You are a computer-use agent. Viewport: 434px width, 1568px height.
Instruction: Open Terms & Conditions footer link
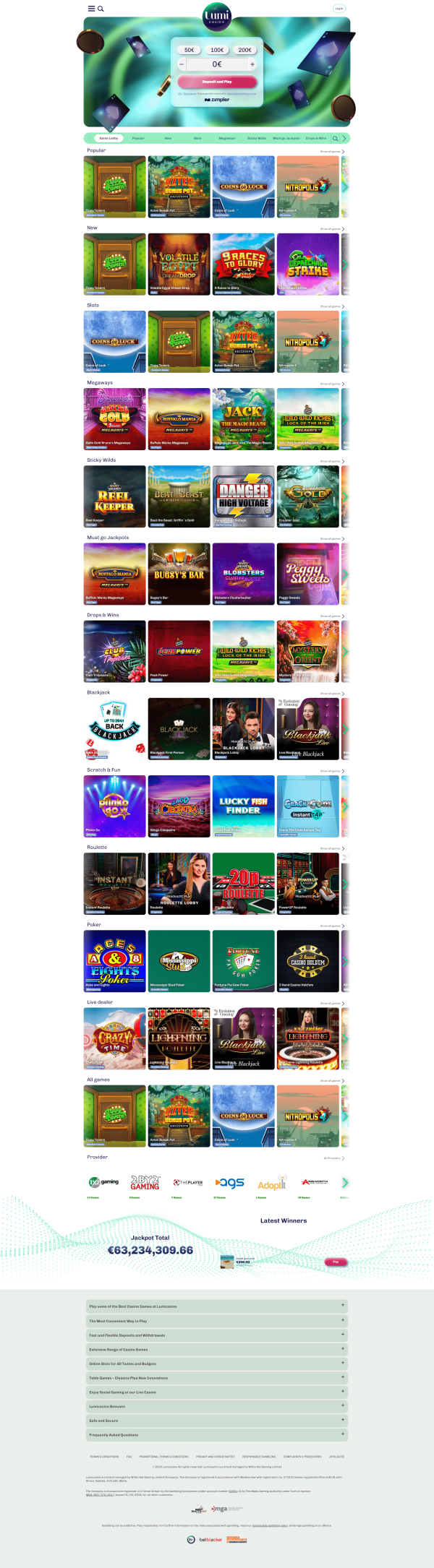tap(104, 1457)
